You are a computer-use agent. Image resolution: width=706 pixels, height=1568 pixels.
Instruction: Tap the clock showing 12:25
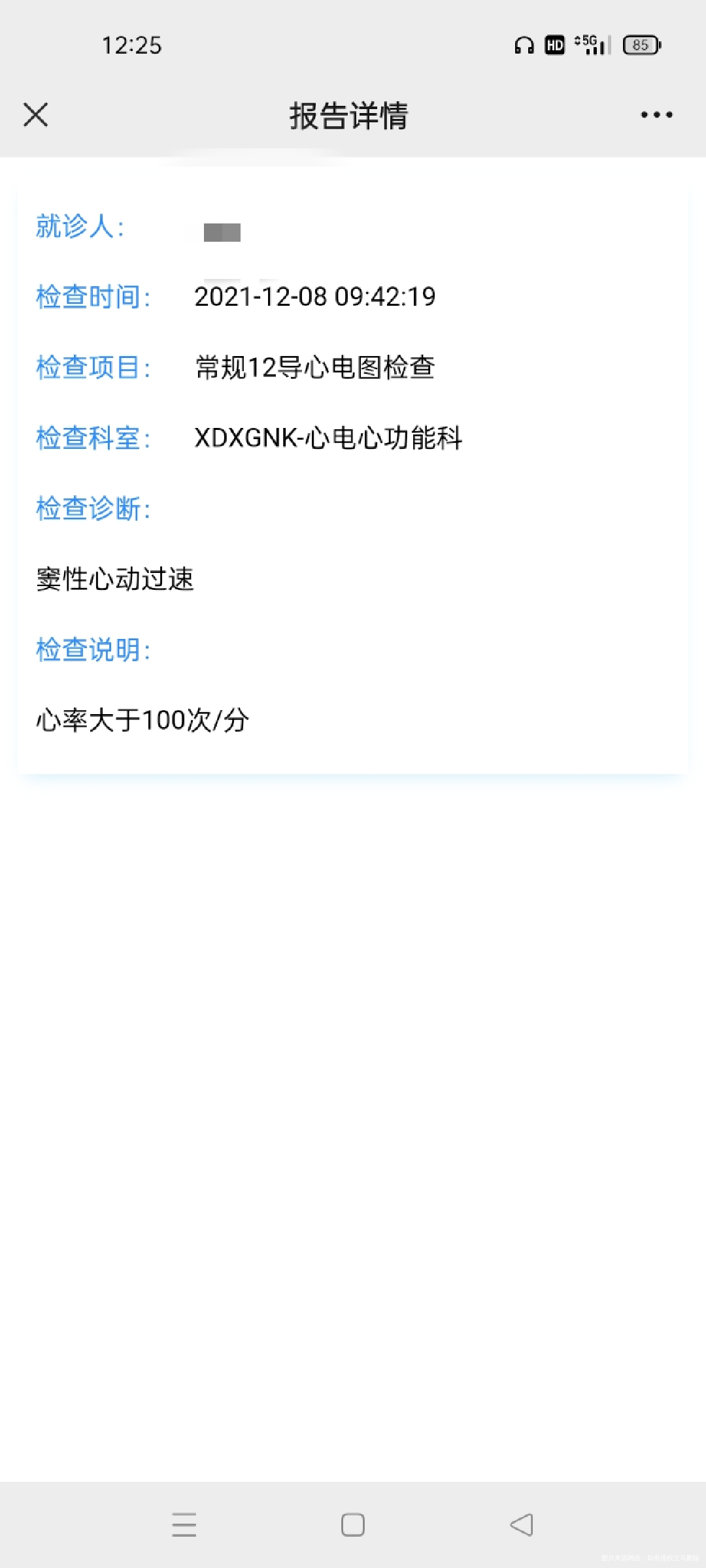(x=131, y=46)
